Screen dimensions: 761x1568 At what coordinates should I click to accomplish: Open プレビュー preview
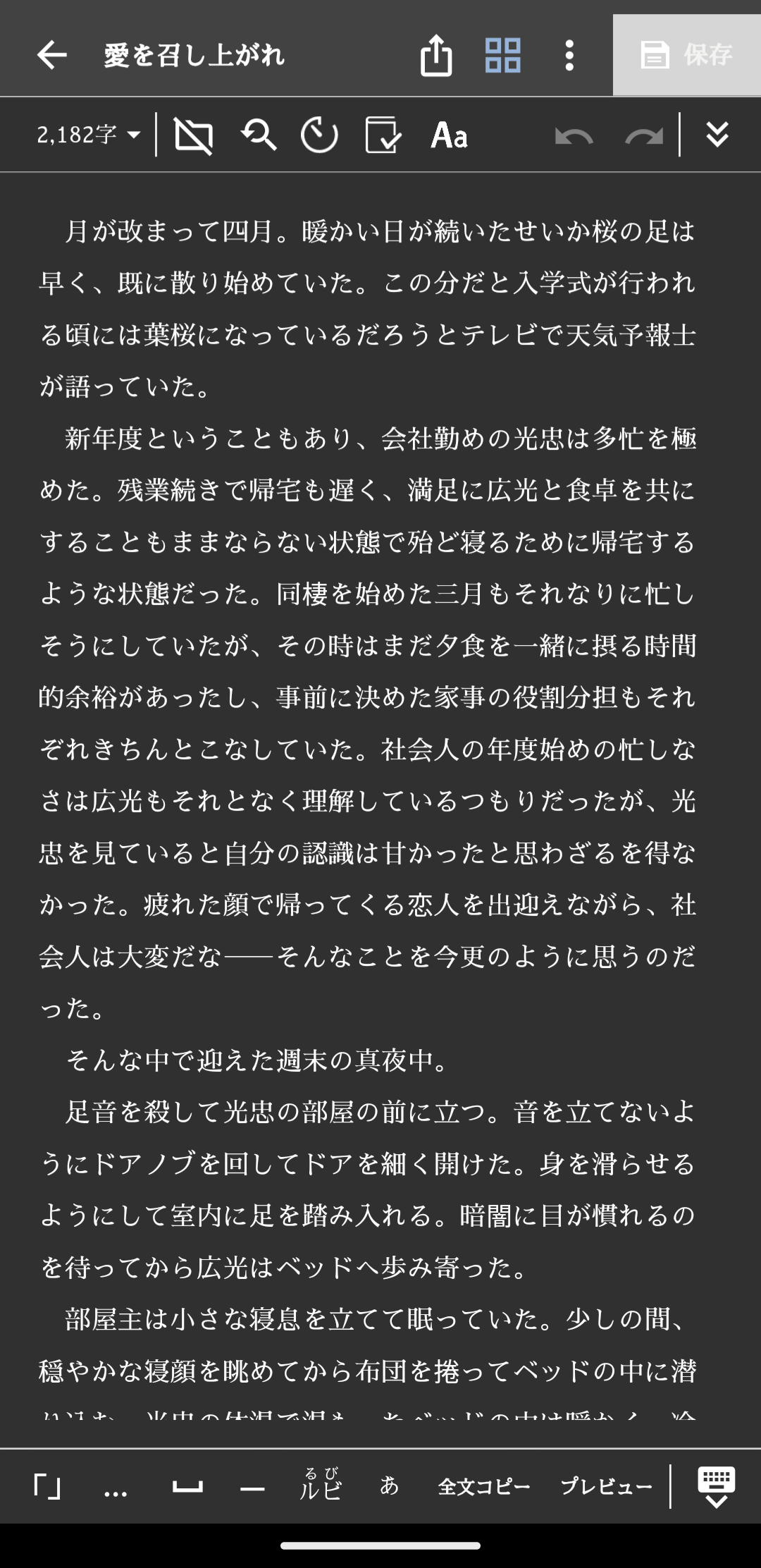[x=606, y=1487]
